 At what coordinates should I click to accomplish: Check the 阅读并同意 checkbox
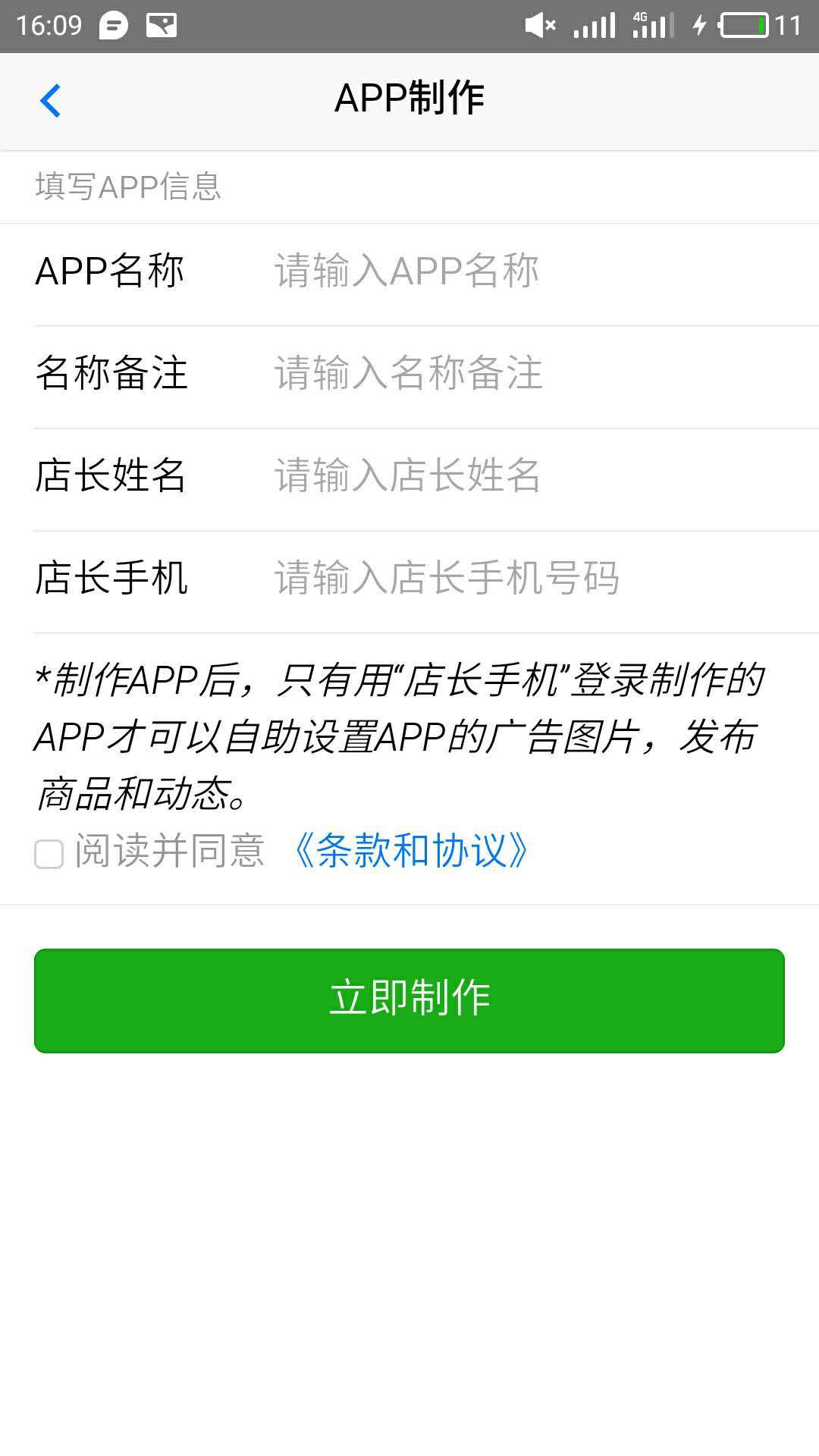click(x=49, y=854)
